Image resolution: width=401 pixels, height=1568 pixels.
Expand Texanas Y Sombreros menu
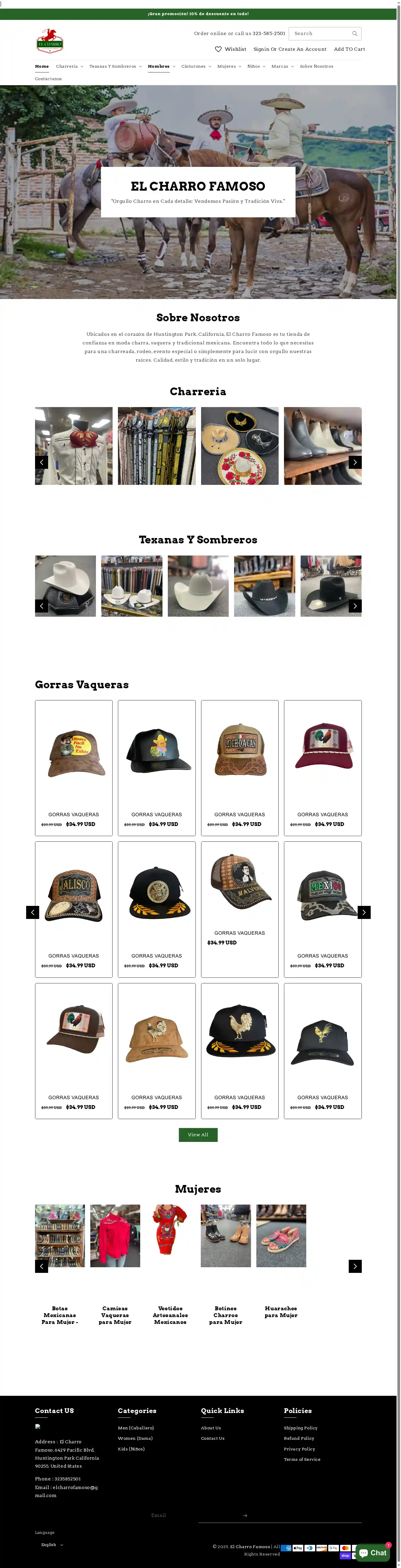[115, 66]
